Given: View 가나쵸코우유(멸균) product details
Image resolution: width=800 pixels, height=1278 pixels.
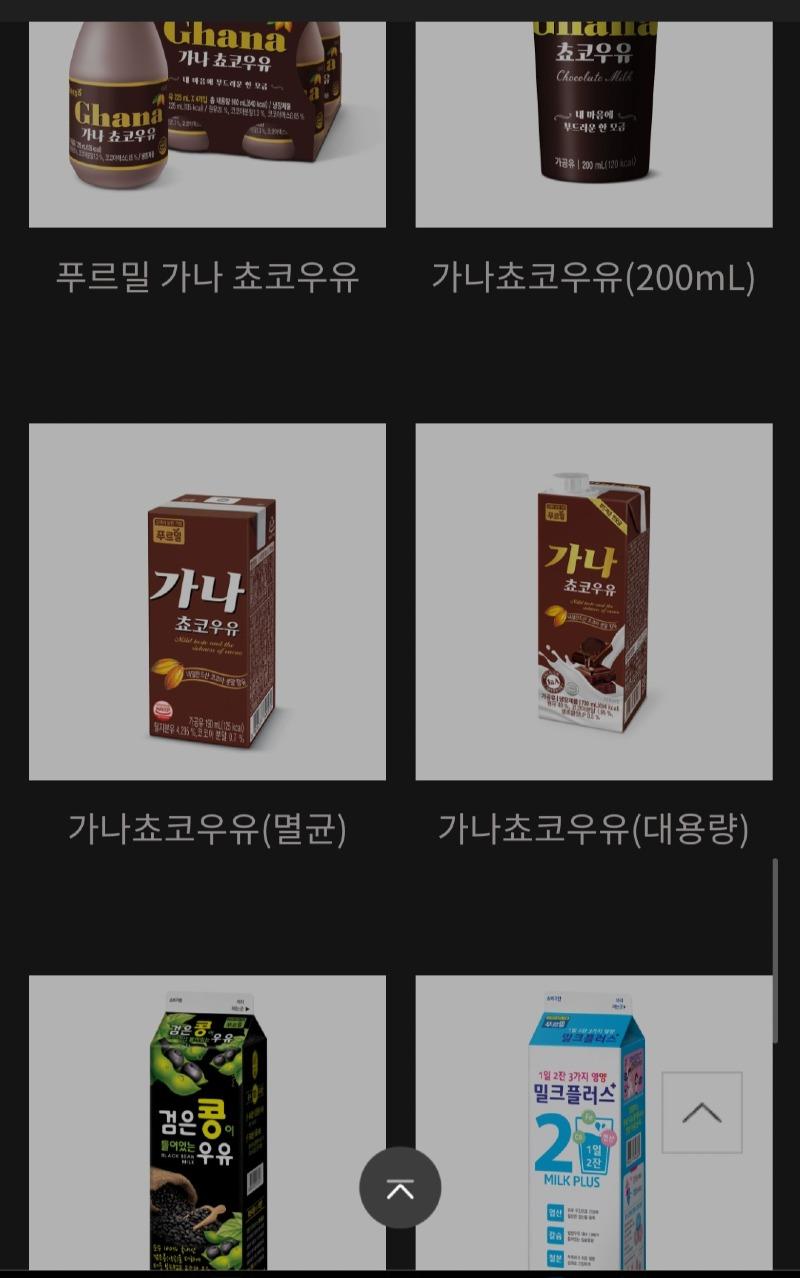Looking at the screenshot, I should point(207,601).
